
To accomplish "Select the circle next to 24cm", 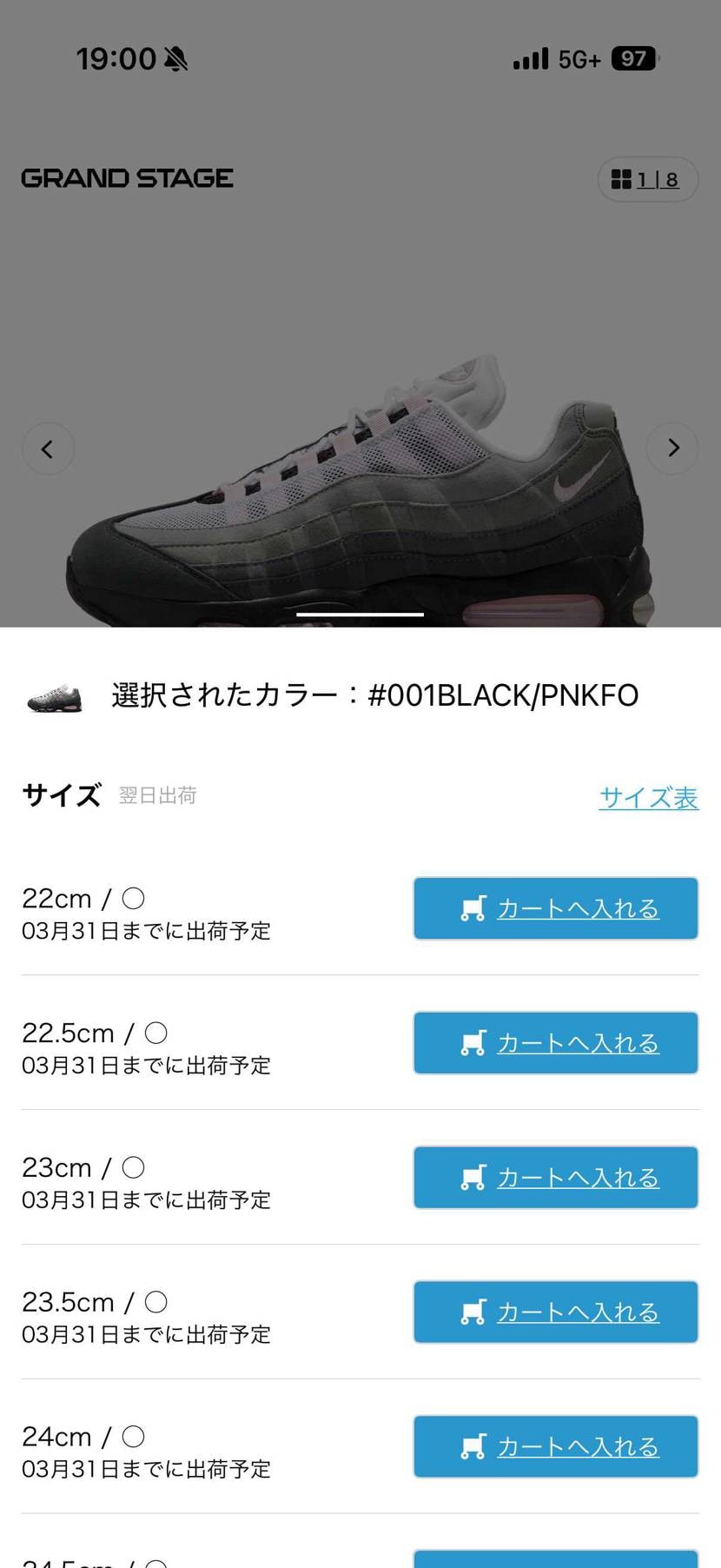I will click(134, 1436).
